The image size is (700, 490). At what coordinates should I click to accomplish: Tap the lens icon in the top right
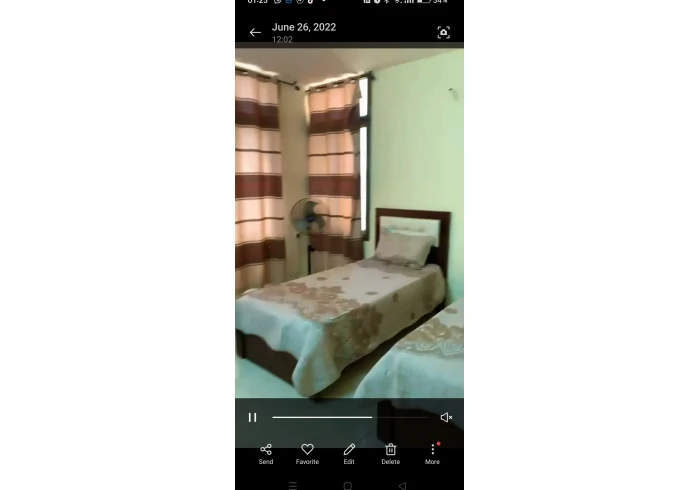[x=443, y=33]
